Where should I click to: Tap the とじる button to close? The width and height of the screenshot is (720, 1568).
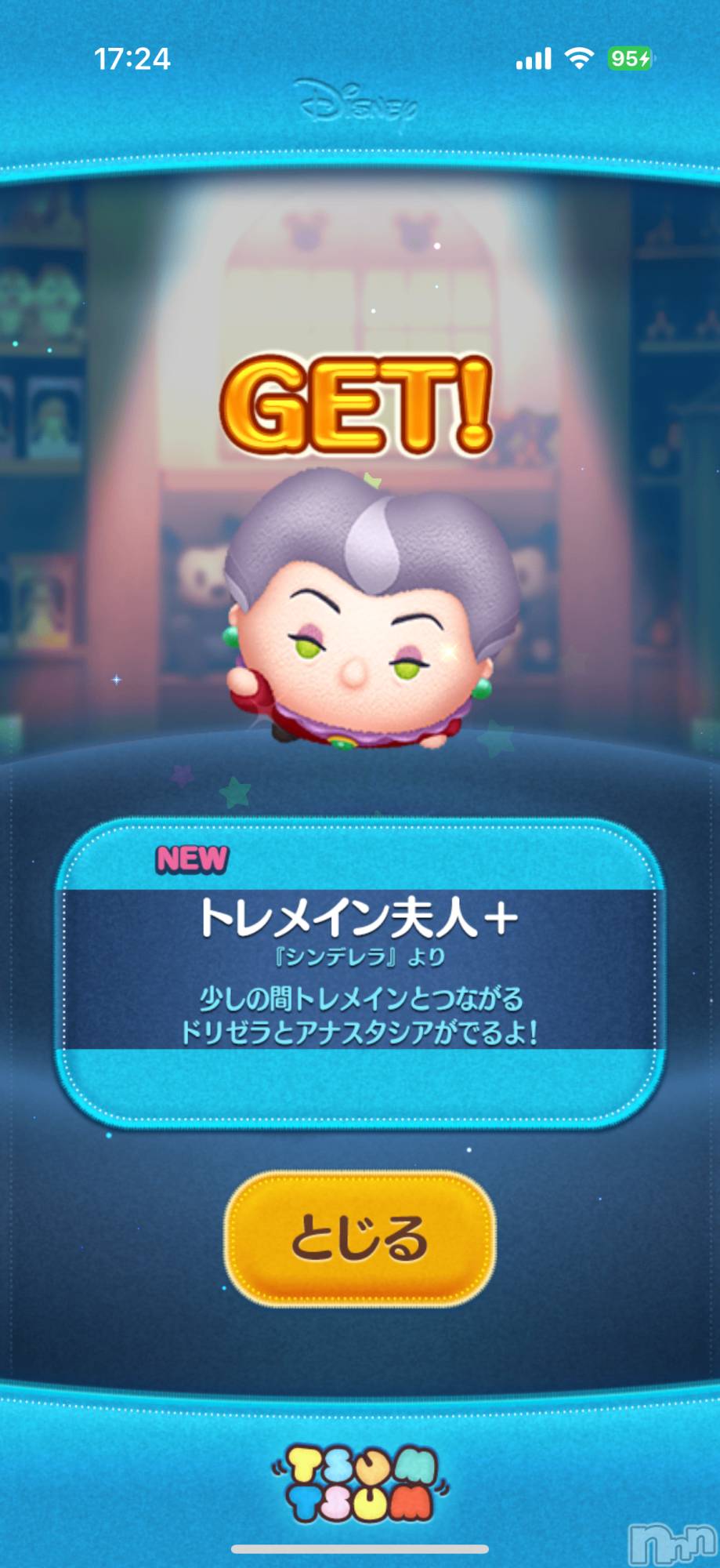tap(360, 1238)
